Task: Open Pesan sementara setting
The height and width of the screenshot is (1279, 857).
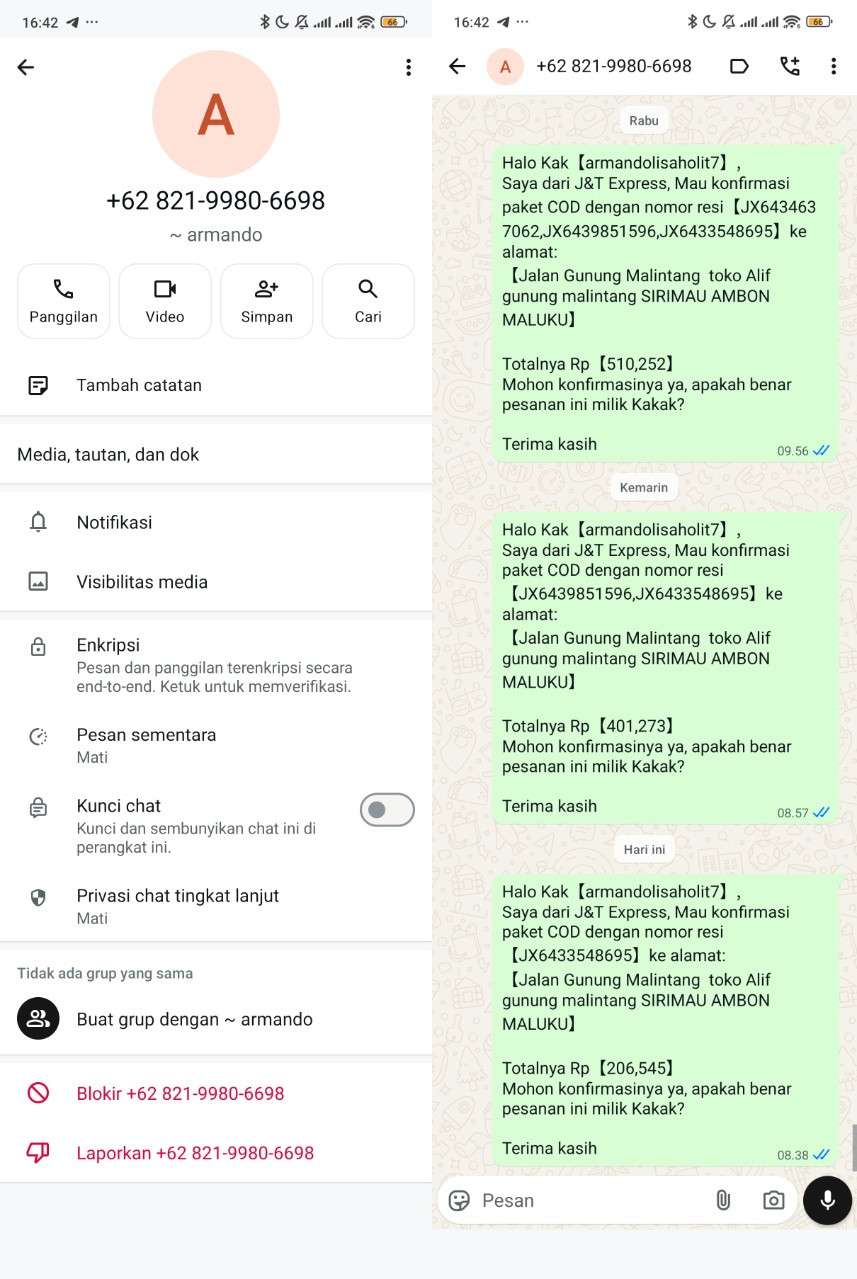Action: pos(216,745)
